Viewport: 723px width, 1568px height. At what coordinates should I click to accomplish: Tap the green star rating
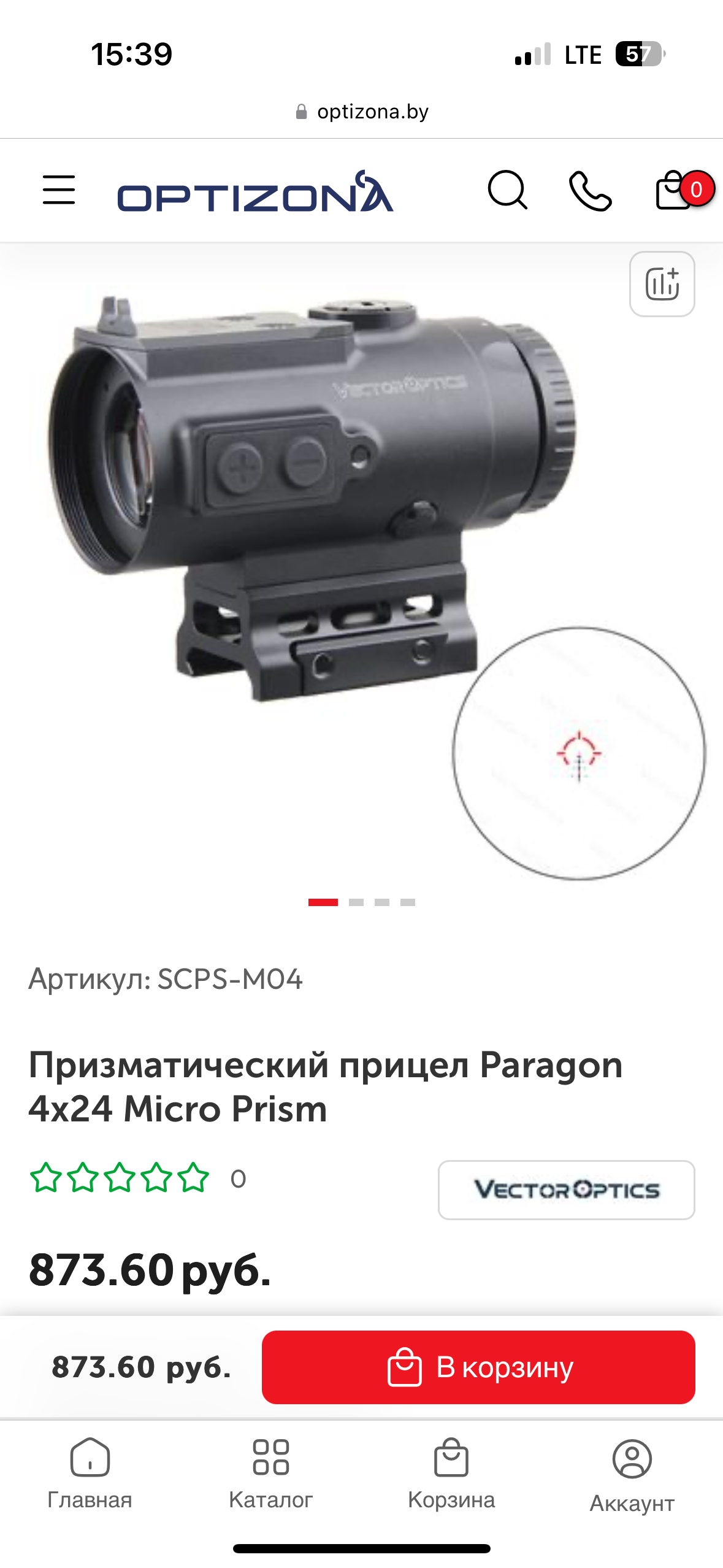point(120,1178)
